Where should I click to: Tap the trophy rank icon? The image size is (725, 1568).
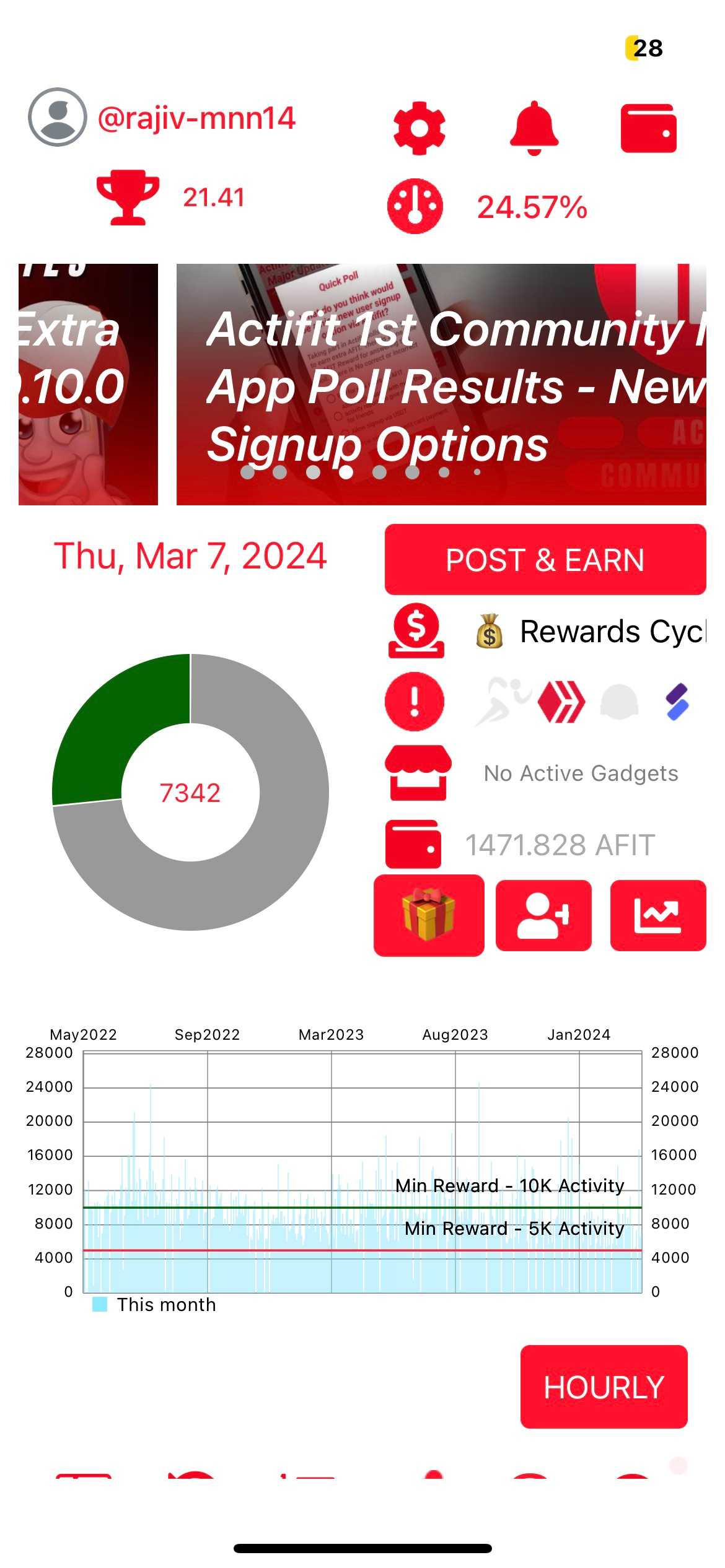pos(128,198)
